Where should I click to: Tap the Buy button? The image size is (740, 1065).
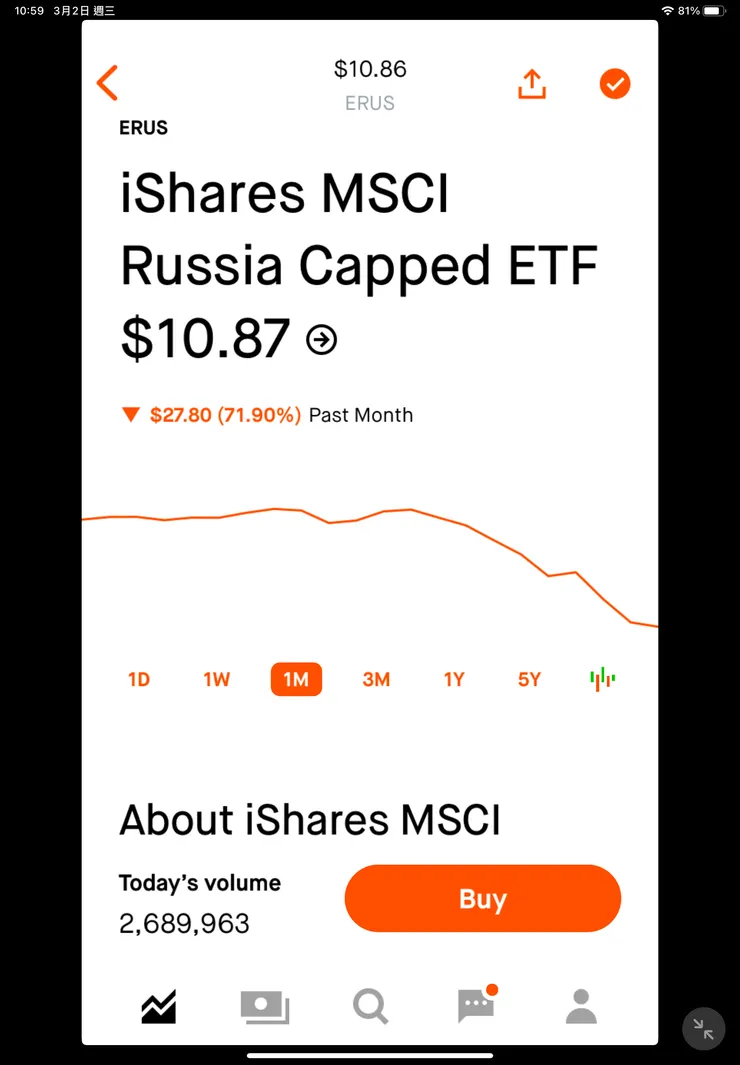tap(483, 898)
